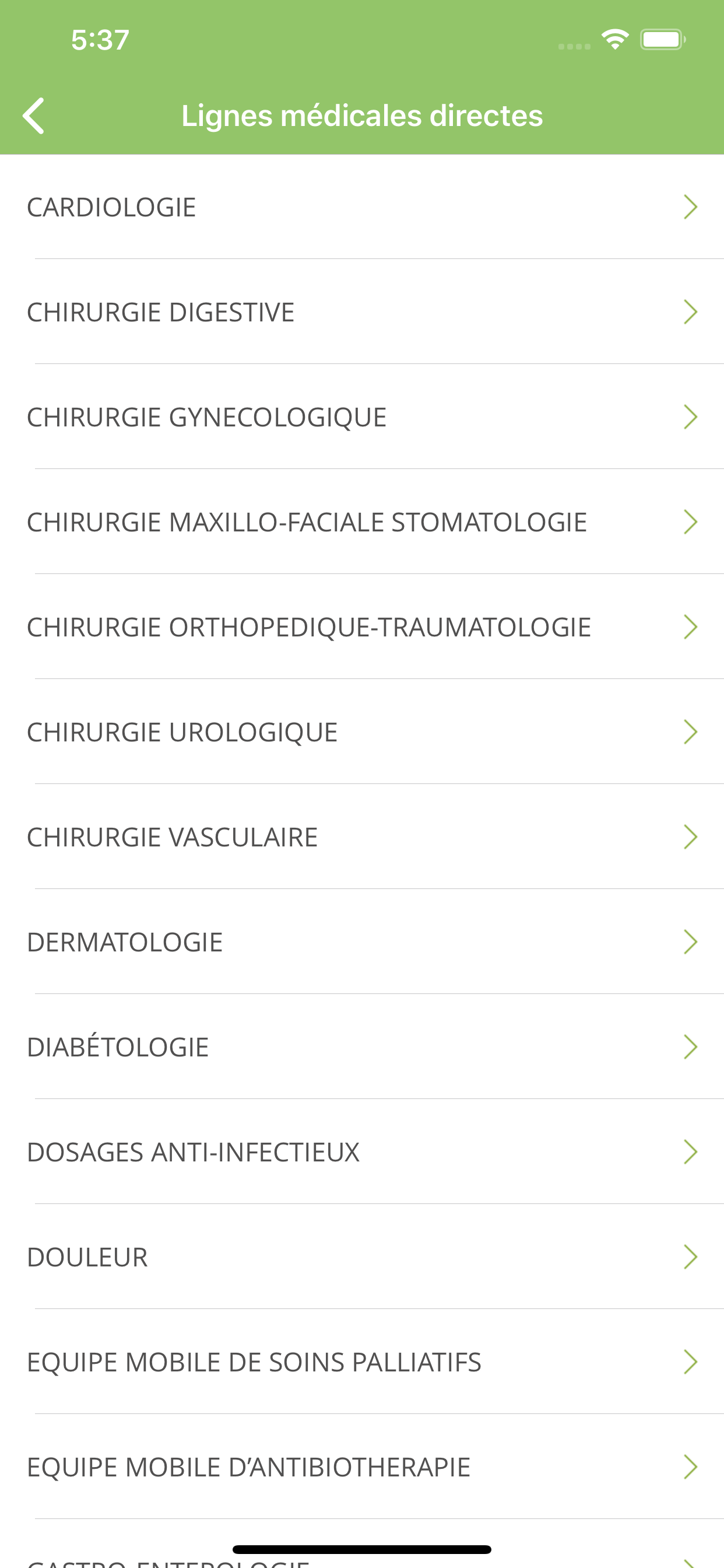Image resolution: width=724 pixels, height=1568 pixels.
Task: Open CHIRURGIE GYNECOLOGIQUE
Action: coord(362,417)
